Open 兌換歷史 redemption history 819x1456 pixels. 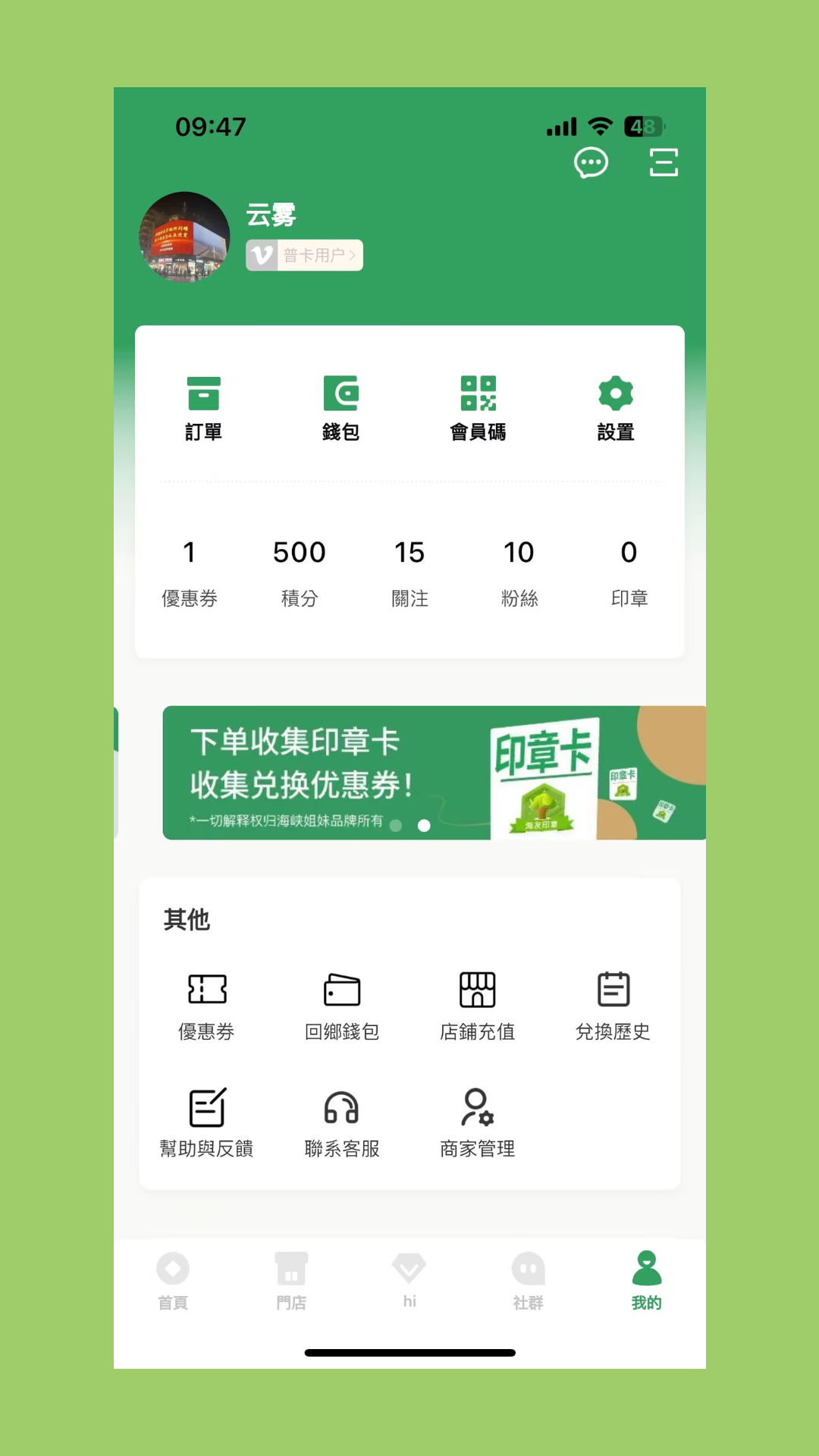click(613, 1006)
